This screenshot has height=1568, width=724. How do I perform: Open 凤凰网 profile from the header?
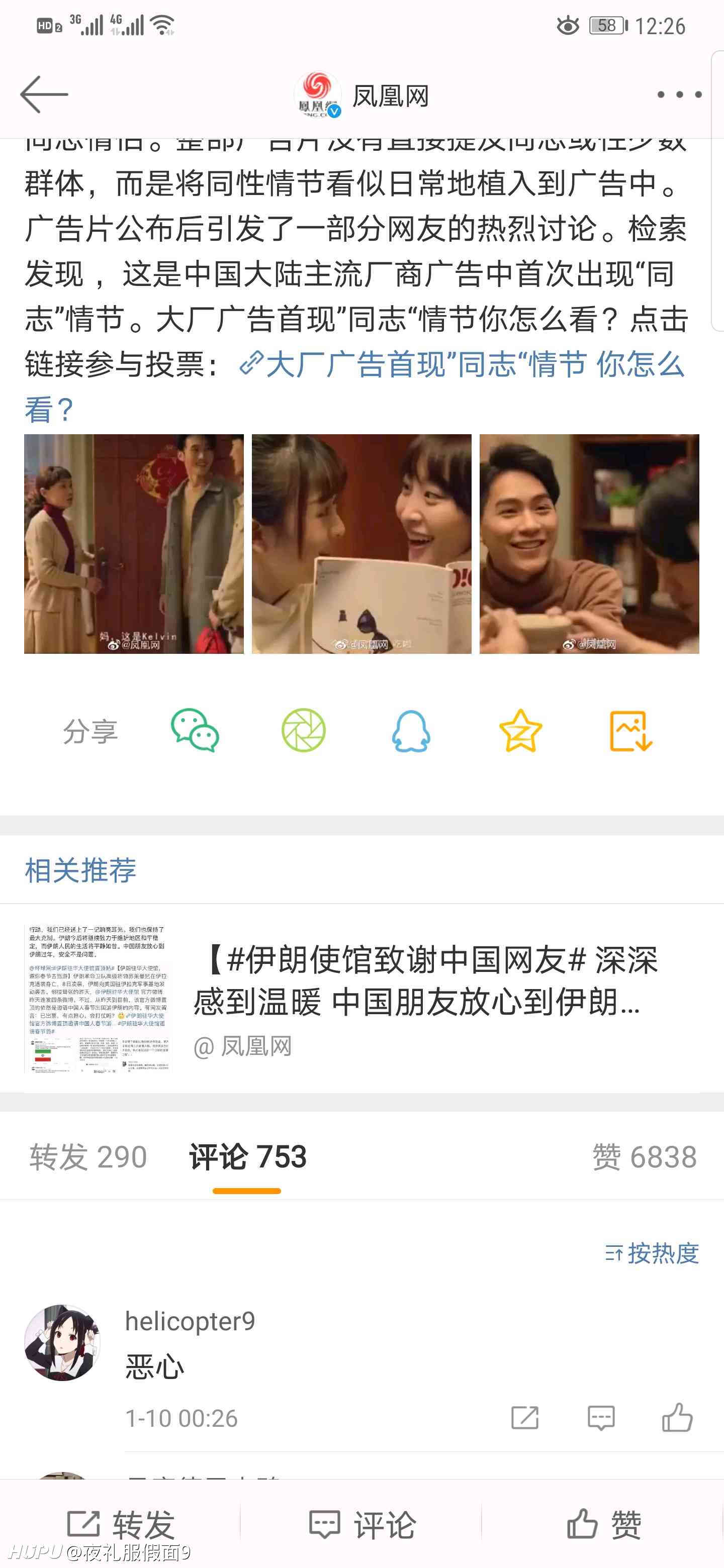(x=361, y=95)
